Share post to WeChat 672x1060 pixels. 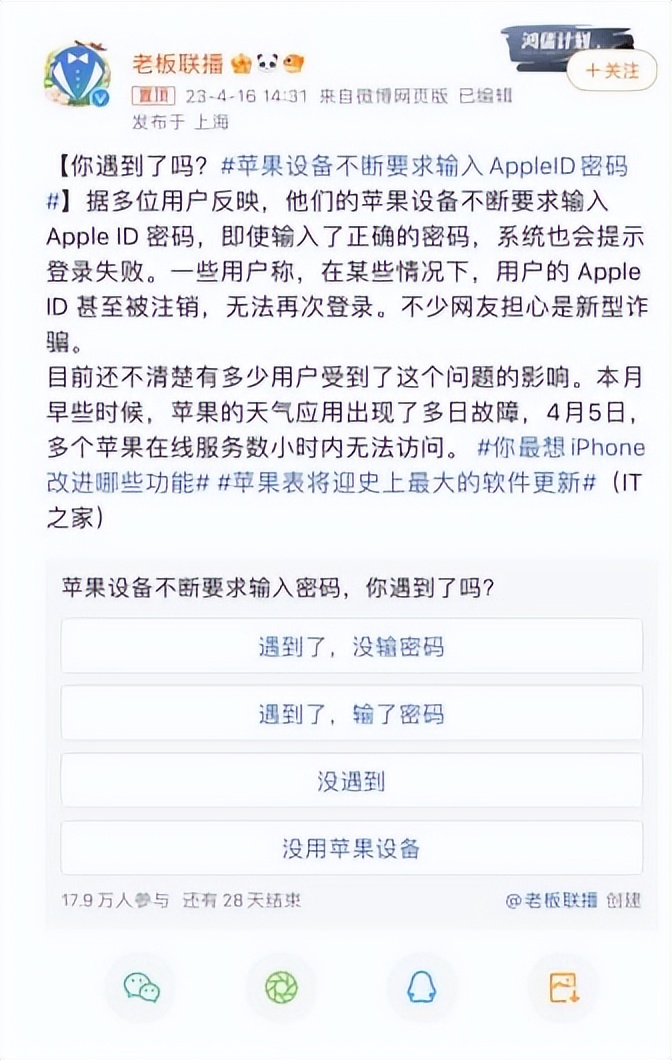(x=142, y=988)
